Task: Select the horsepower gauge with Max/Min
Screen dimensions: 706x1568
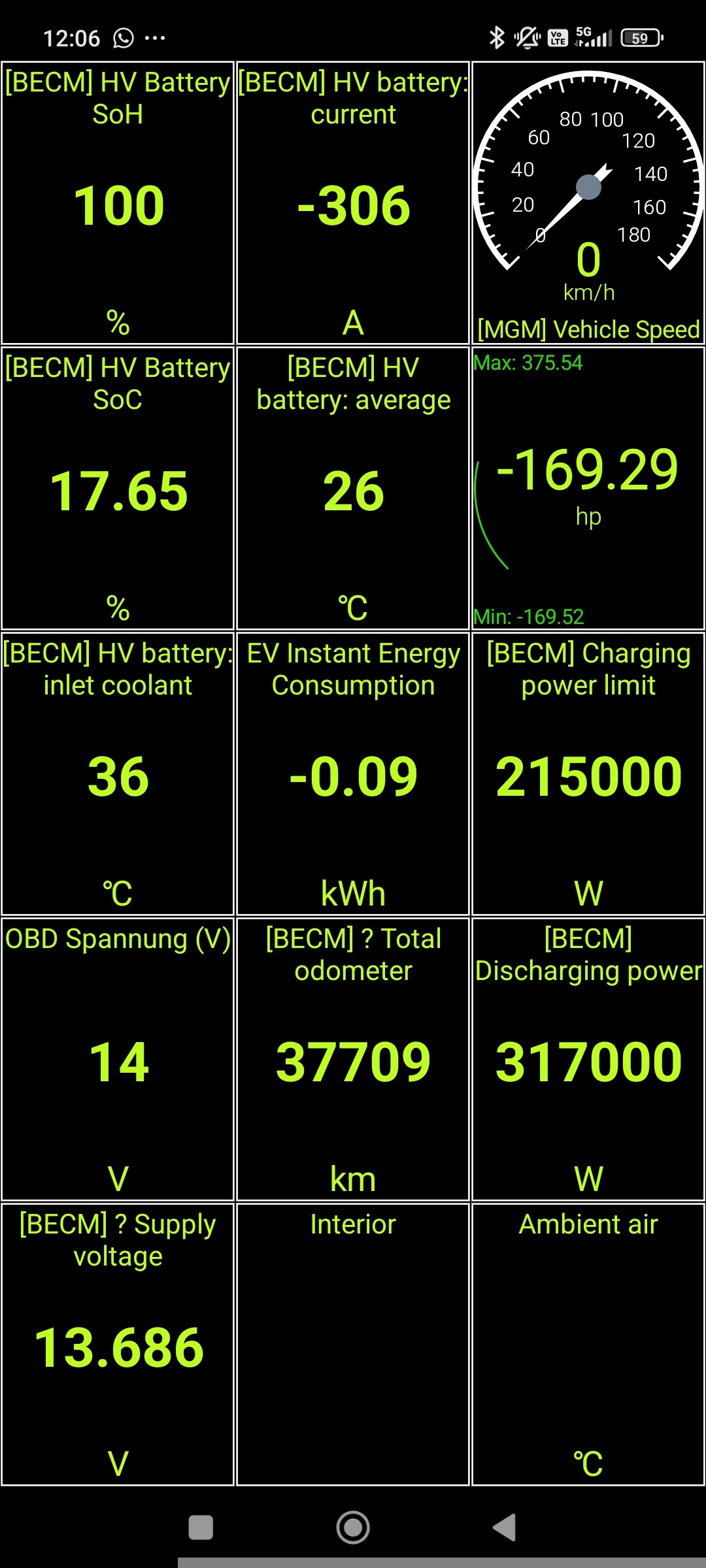Action: click(588, 489)
